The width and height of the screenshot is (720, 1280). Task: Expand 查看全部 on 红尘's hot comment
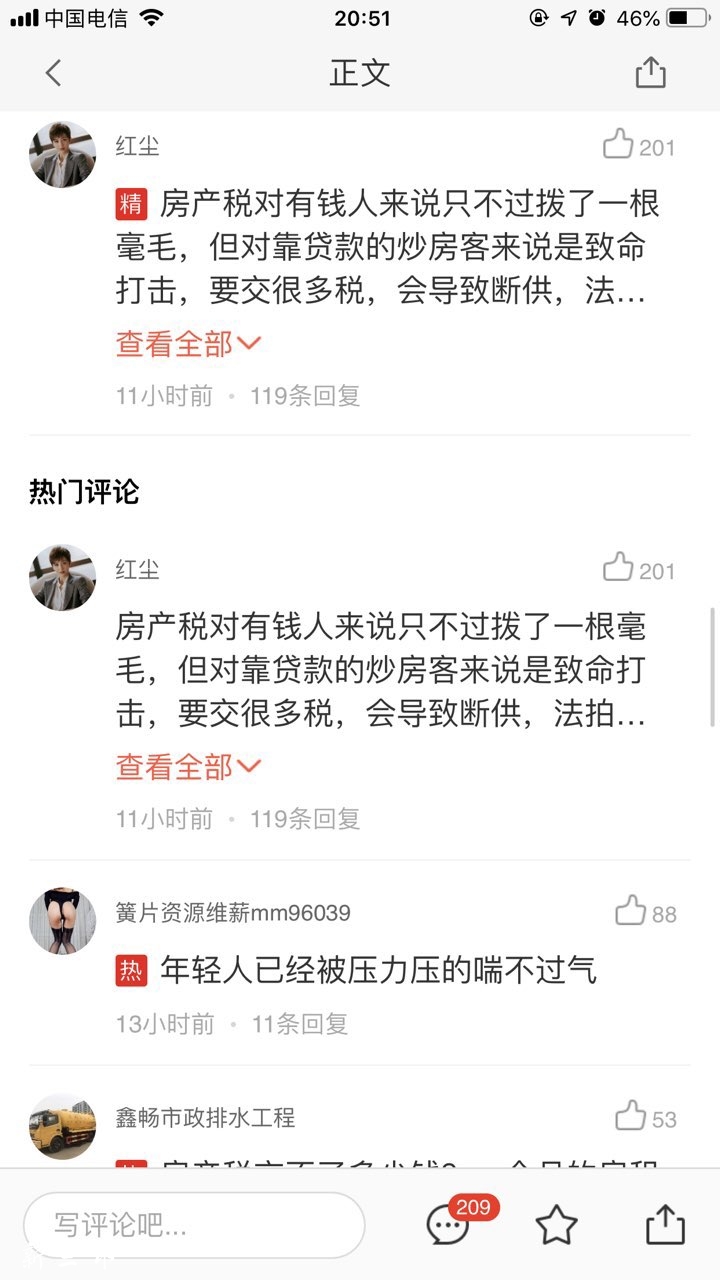pos(188,767)
